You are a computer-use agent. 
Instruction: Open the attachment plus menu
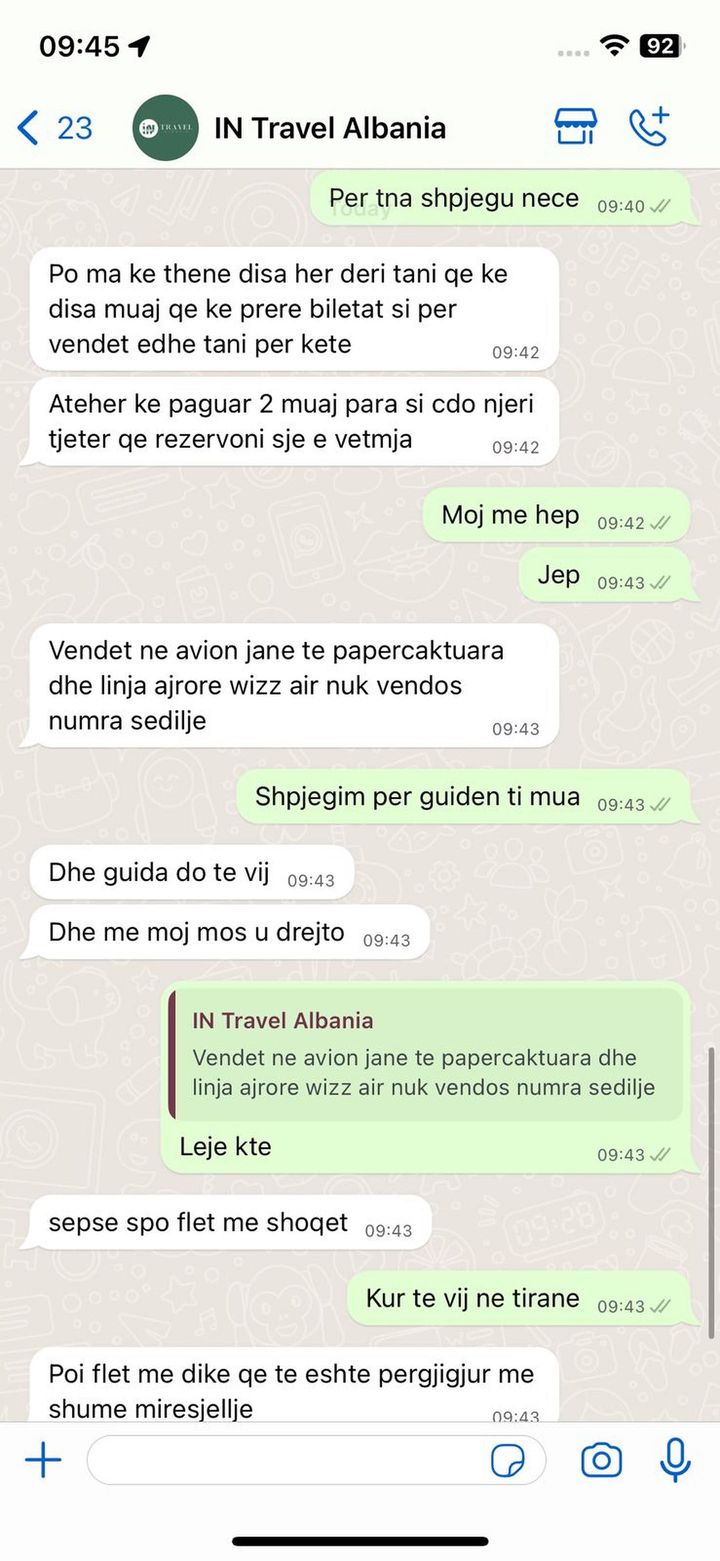click(43, 1461)
